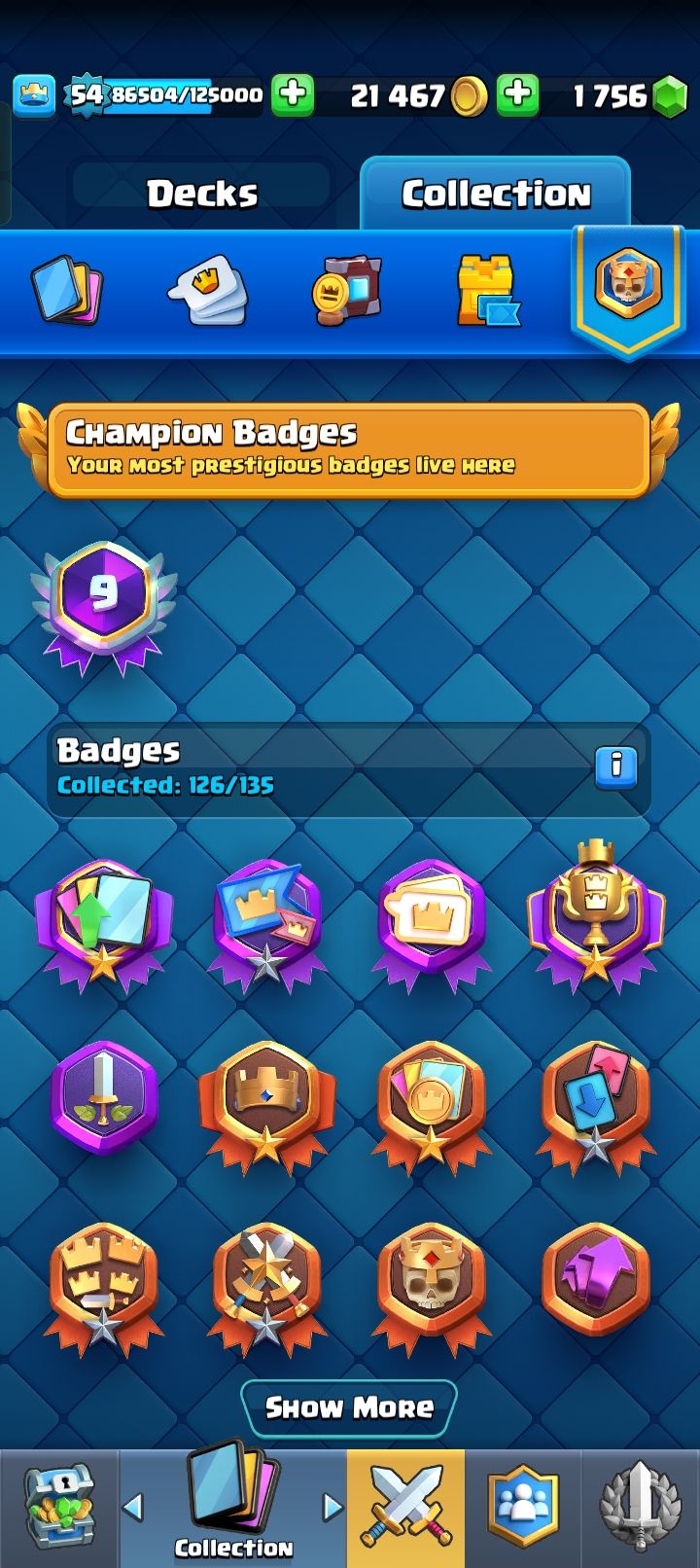The width and height of the screenshot is (700, 1568).
Task: View the gold trophy badge
Action: [x=595, y=914]
